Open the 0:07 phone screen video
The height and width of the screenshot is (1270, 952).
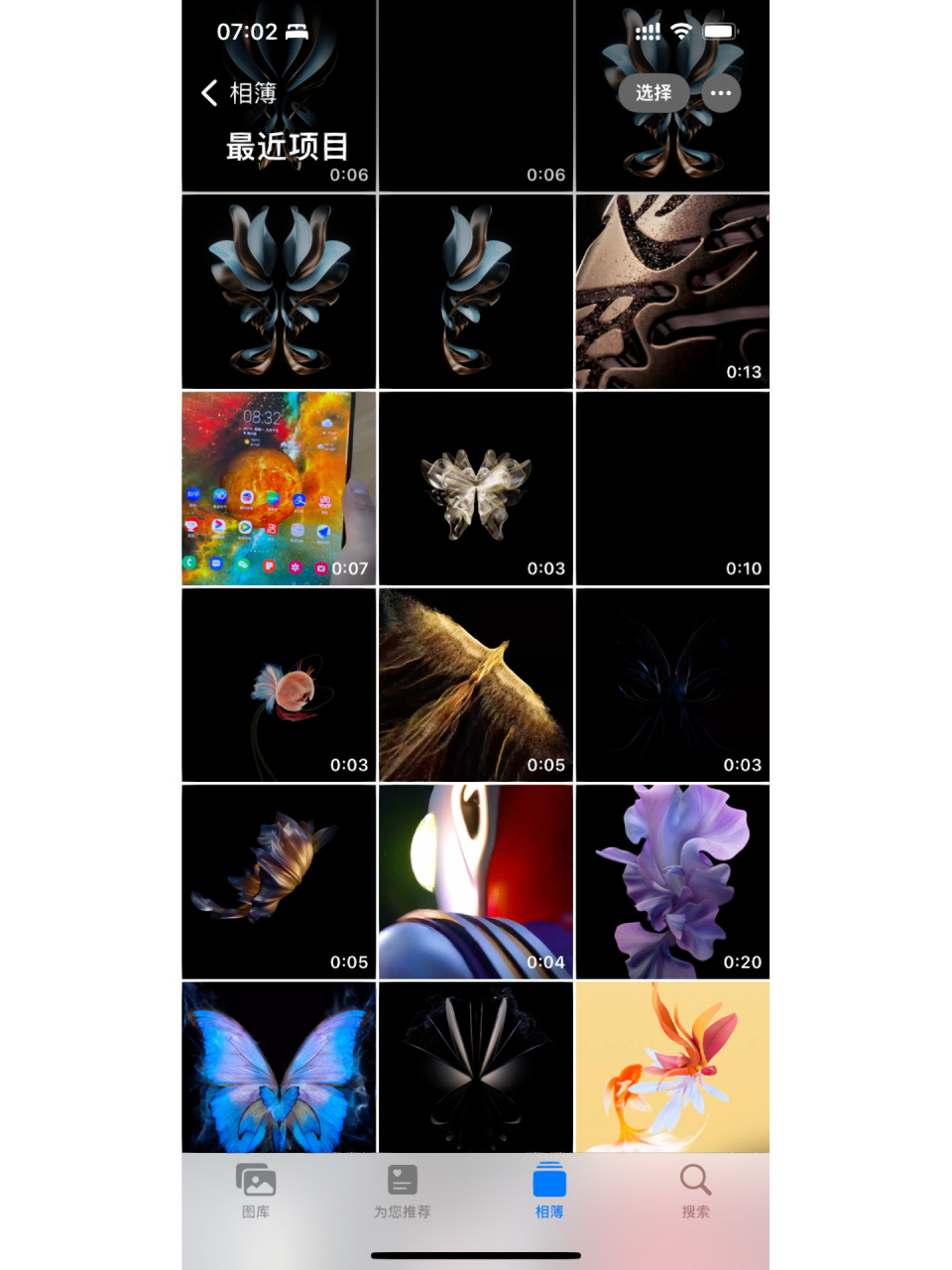(279, 487)
